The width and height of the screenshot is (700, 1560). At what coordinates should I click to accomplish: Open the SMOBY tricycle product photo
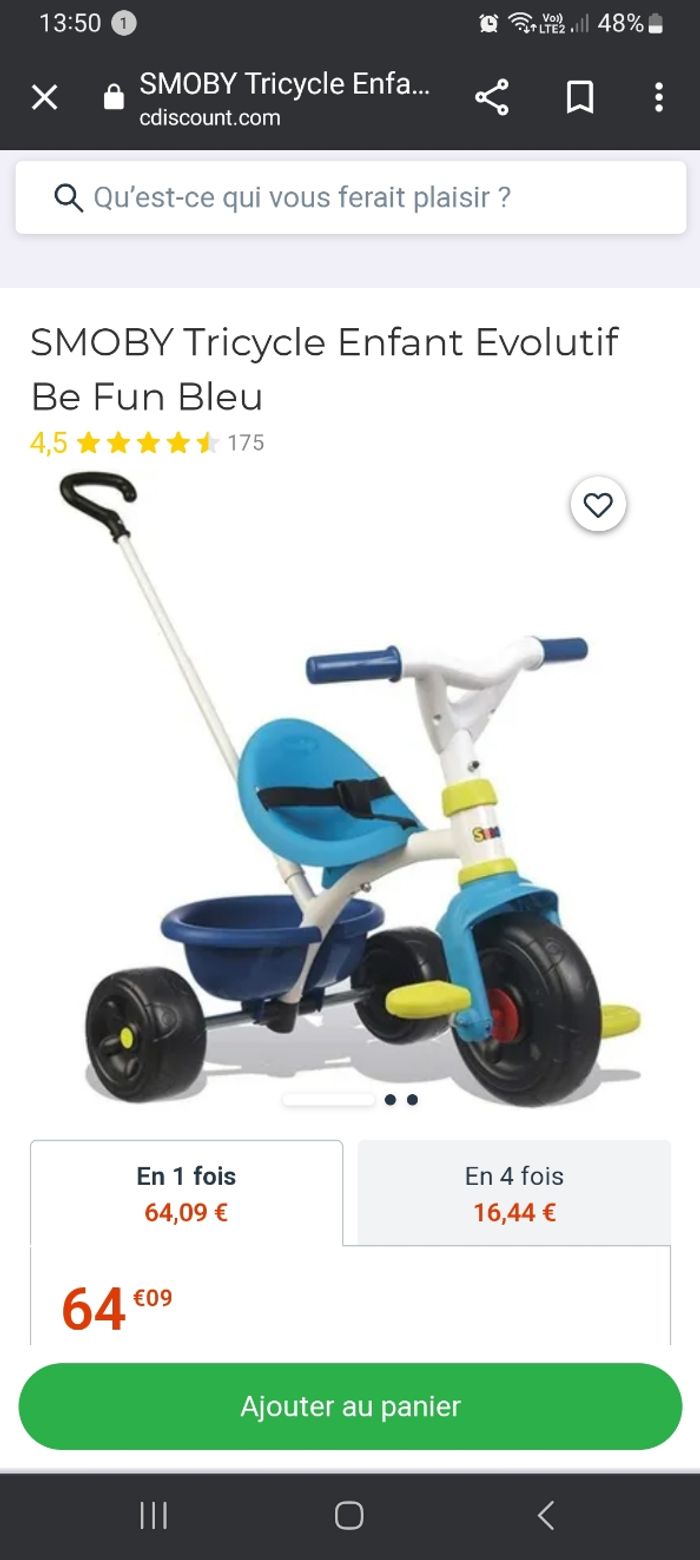[350, 790]
